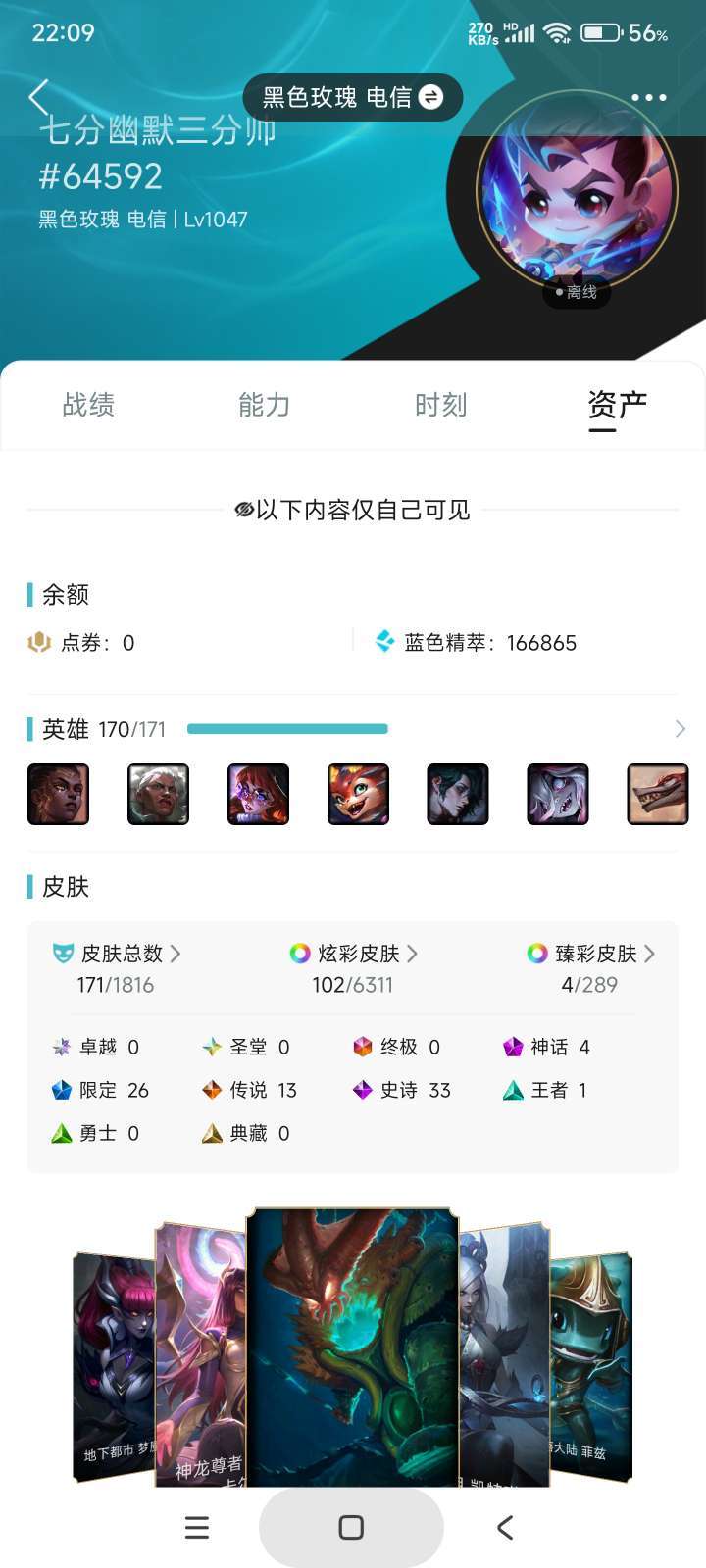Screen dimensions: 706x1568
Task: Select the 神龙尊者 skin card
Action: (x=200, y=1354)
